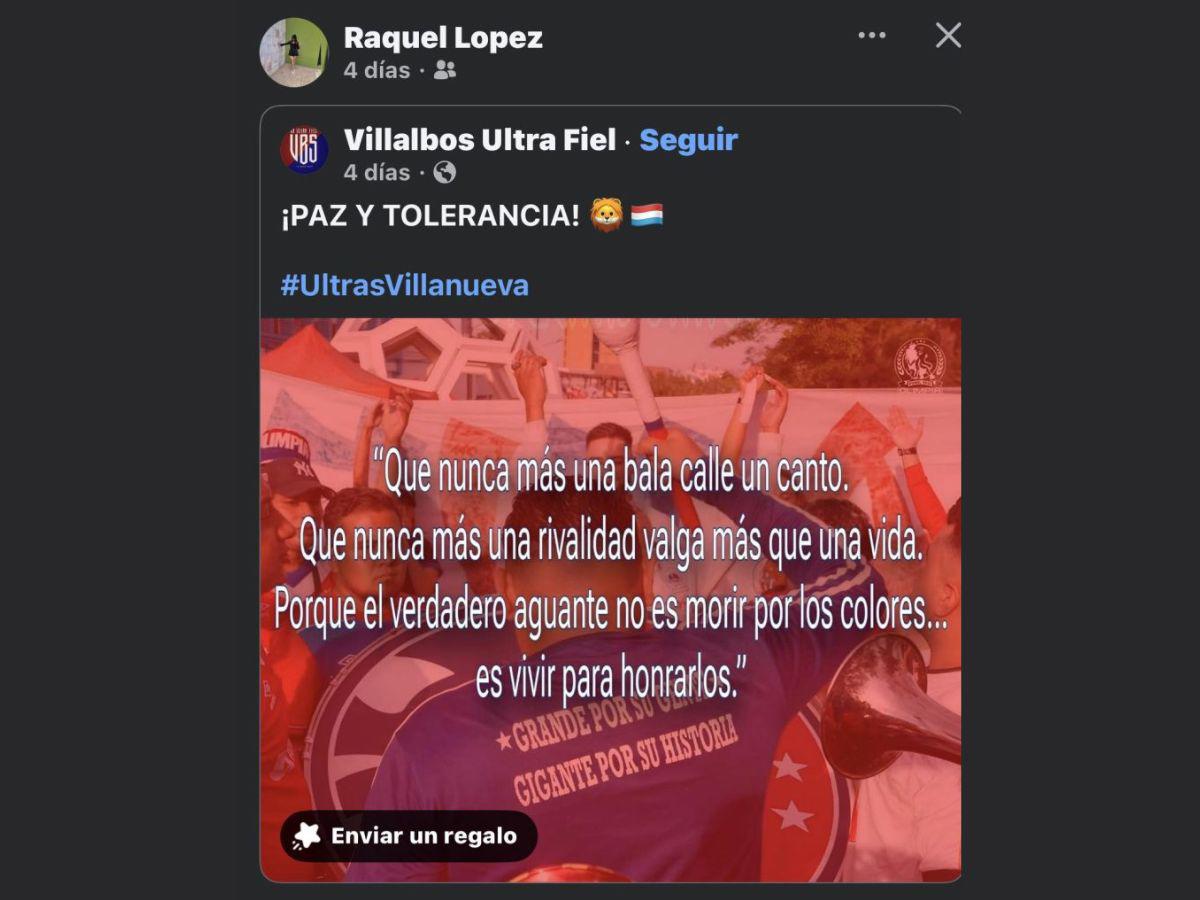Open the three-dot post options menu
Viewport: 1200px width, 900px height.
click(x=871, y=36)
